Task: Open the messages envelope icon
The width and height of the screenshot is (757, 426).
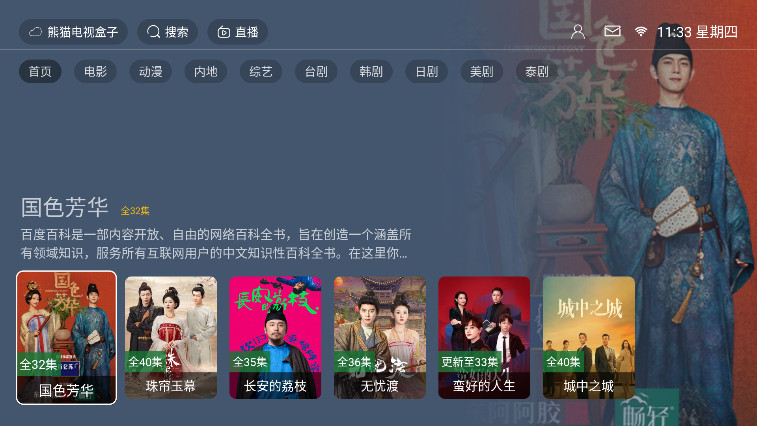Action: point(612,32)
